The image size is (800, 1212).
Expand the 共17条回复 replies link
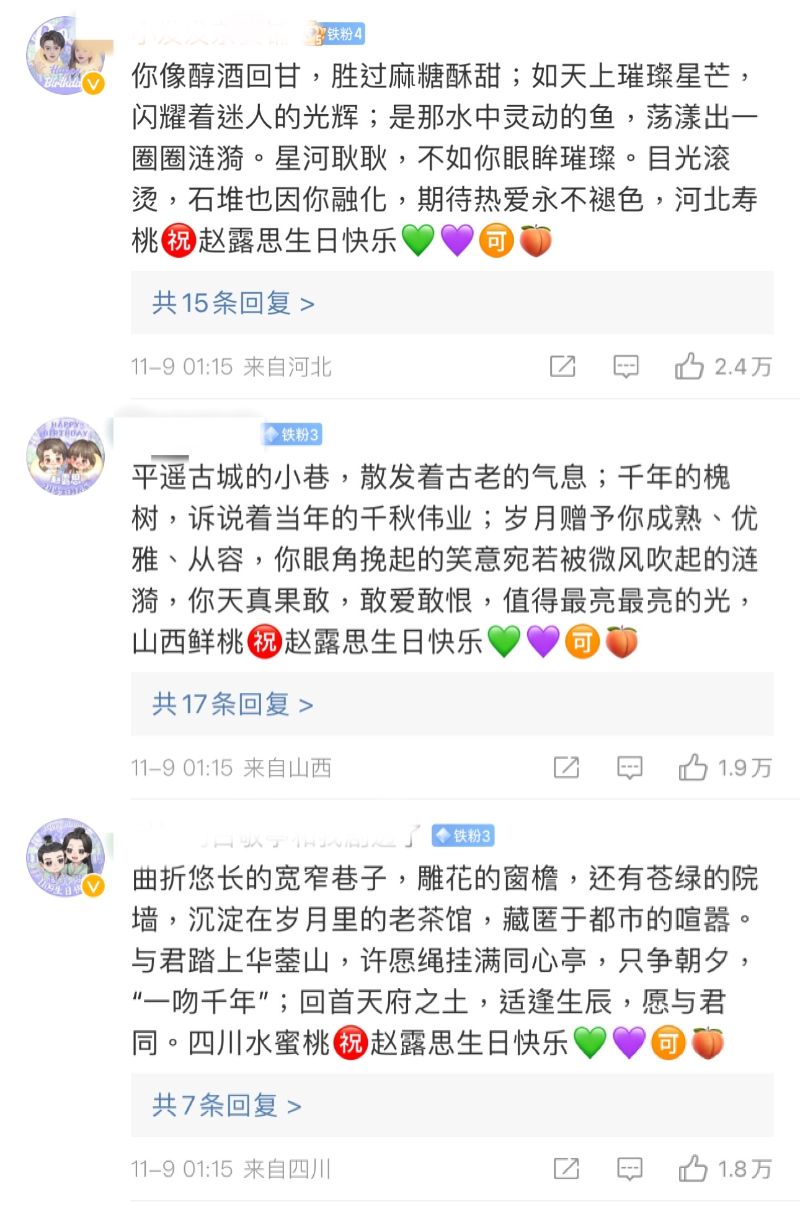coord(233,704)
